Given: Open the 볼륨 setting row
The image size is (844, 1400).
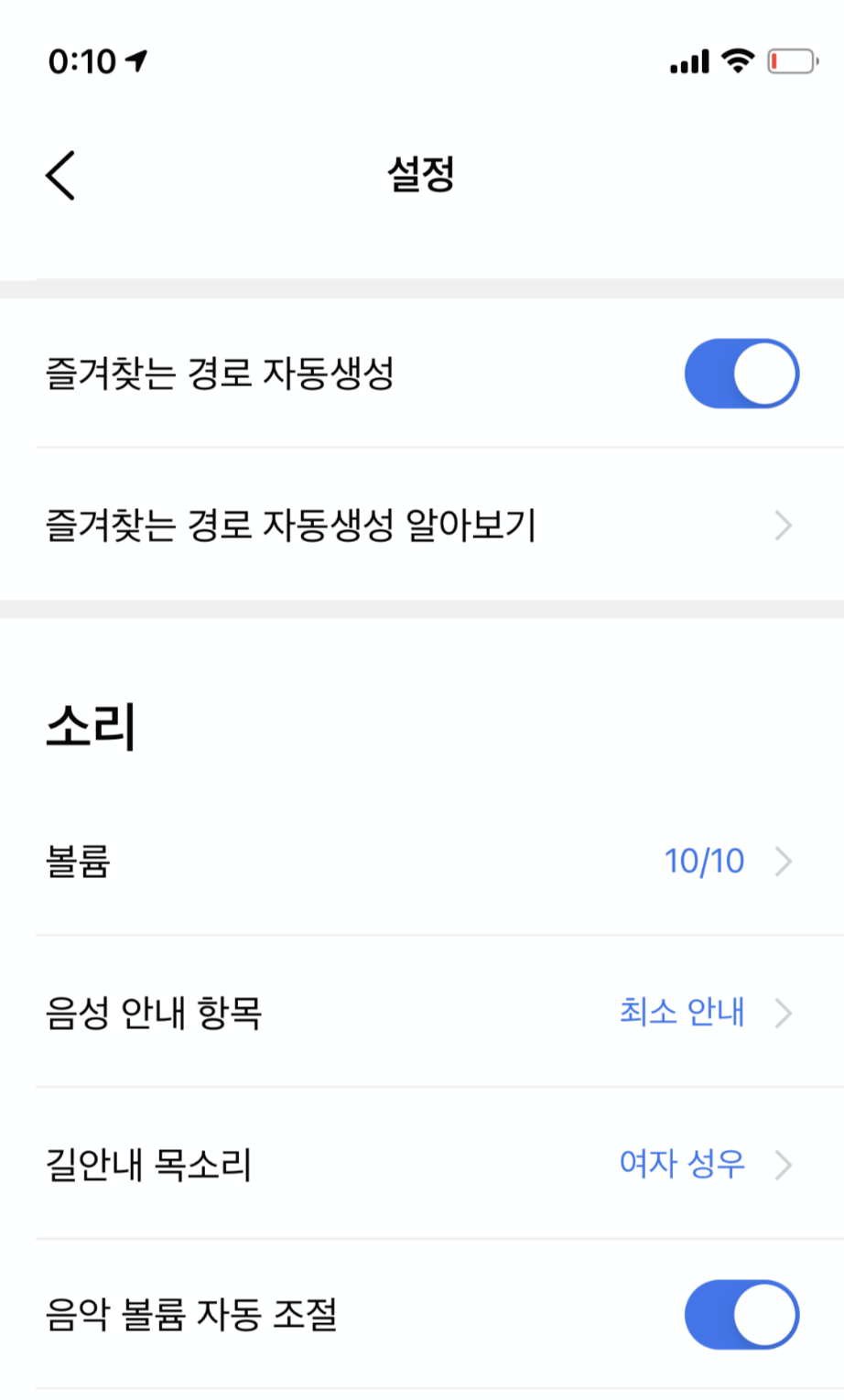Looking at the screenshot, I should 422,861.
